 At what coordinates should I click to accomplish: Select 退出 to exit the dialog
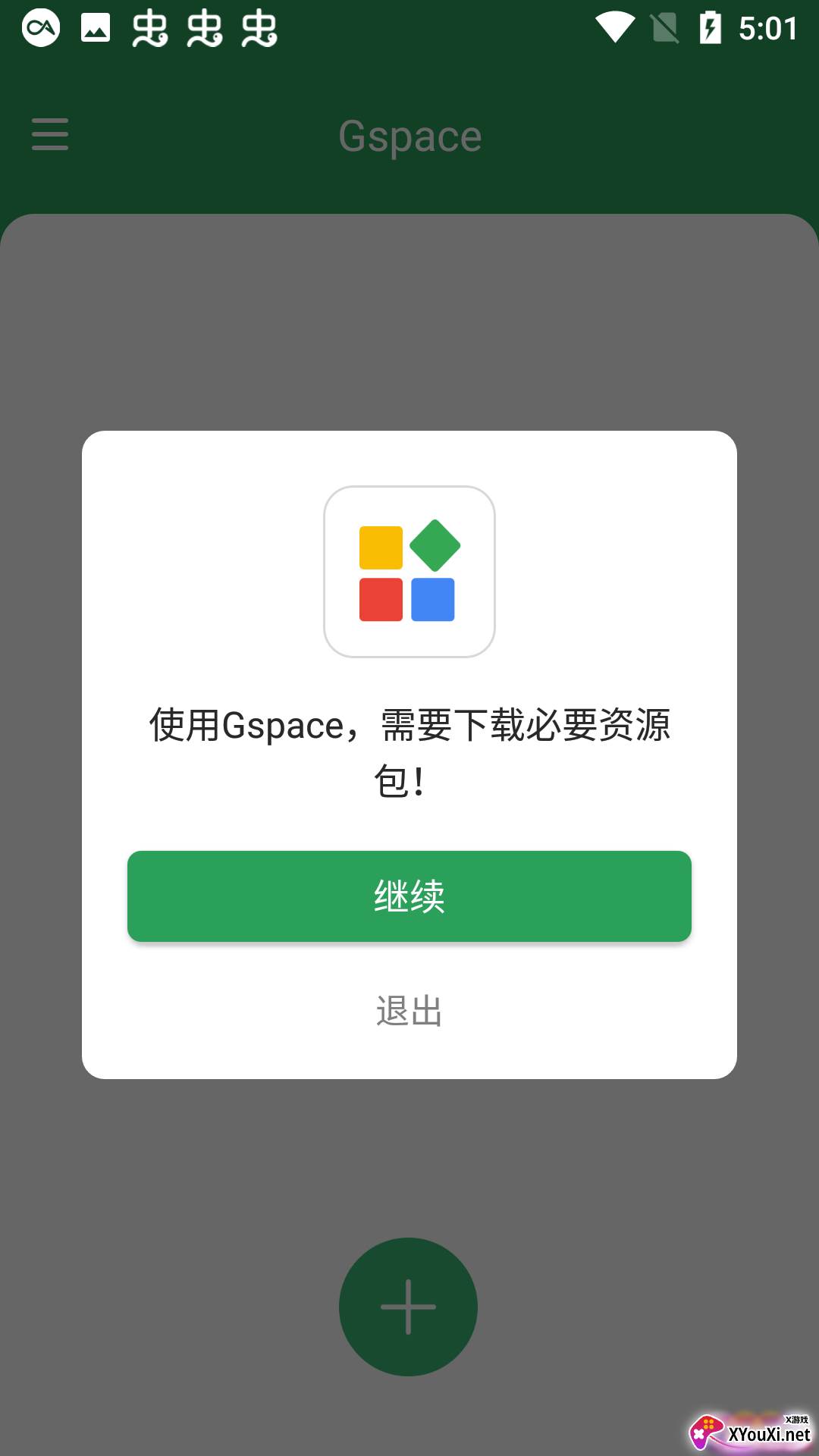[409, 1011]
